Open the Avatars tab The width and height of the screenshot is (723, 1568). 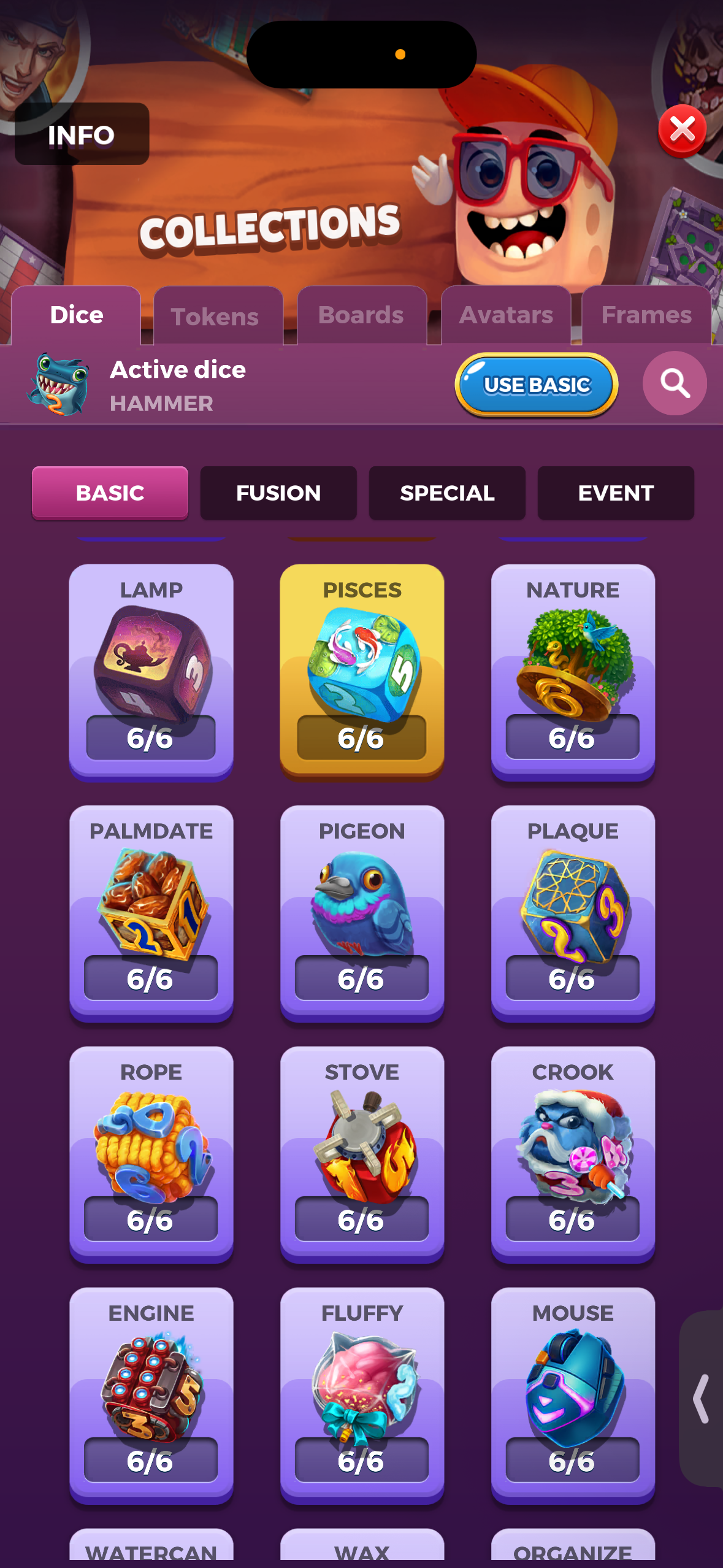coord(506,315)
